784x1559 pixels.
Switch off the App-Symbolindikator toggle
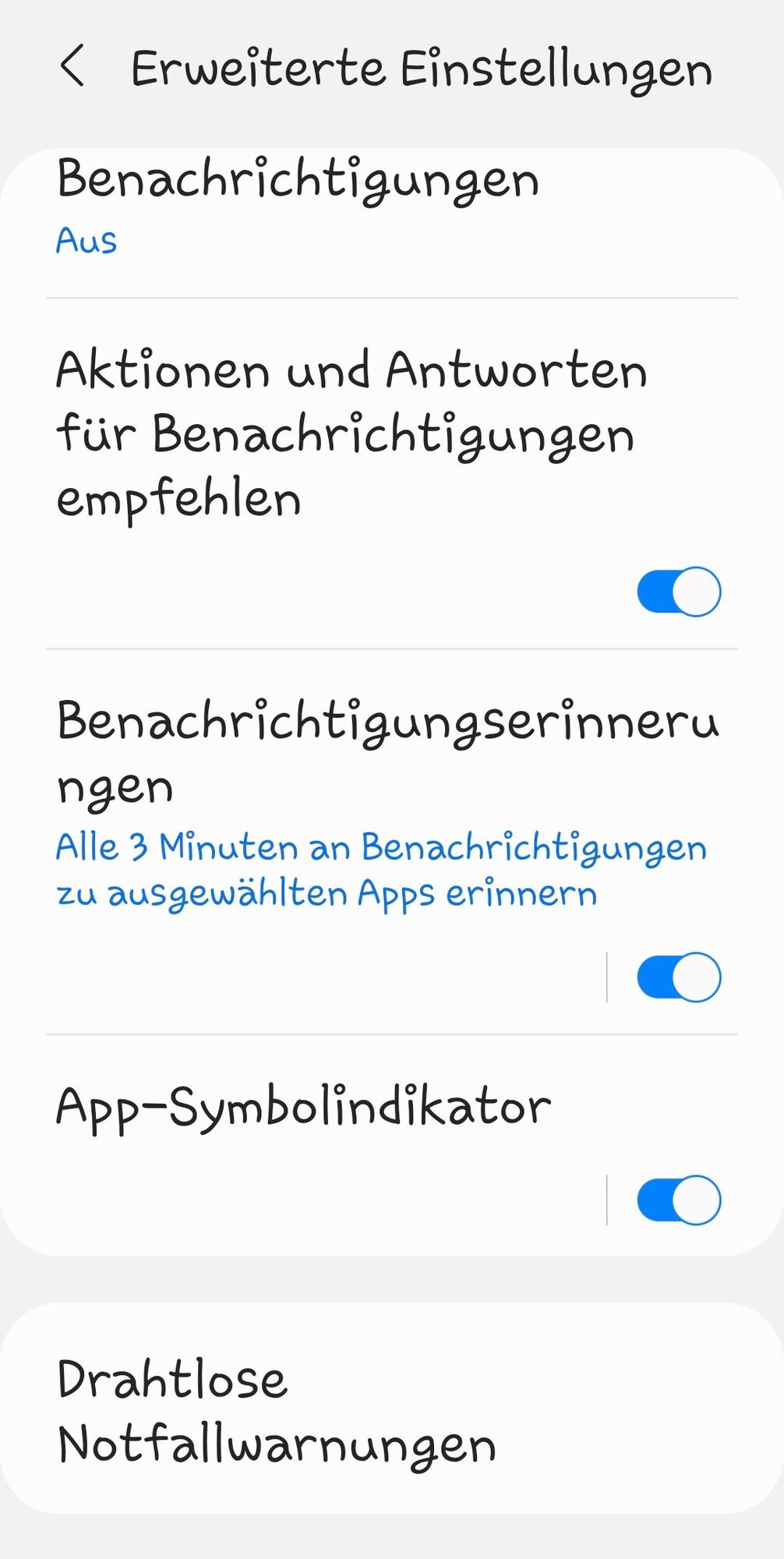tap(678, 1200)
